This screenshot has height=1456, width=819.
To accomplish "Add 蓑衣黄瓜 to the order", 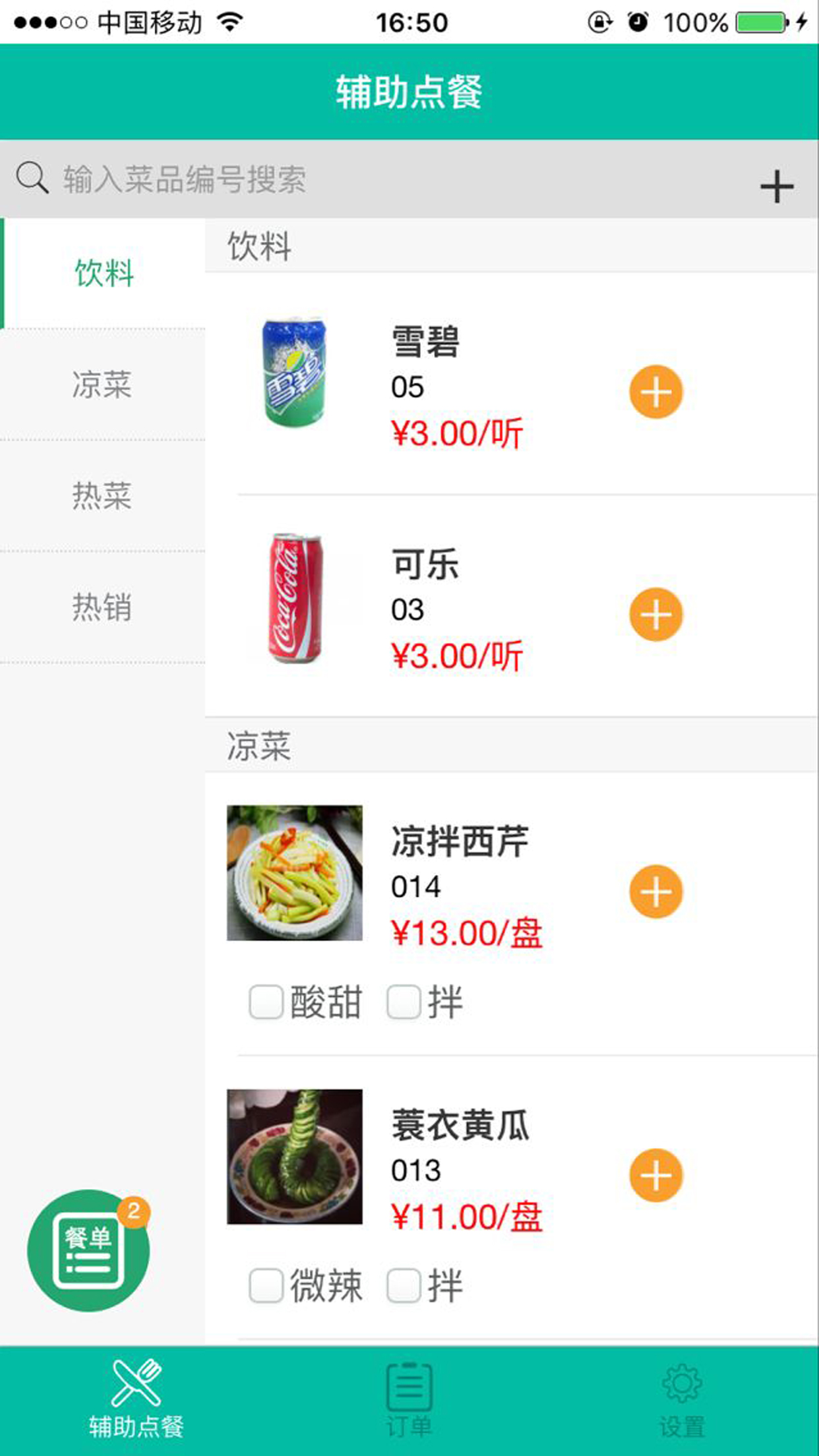I will [655, 1176].
